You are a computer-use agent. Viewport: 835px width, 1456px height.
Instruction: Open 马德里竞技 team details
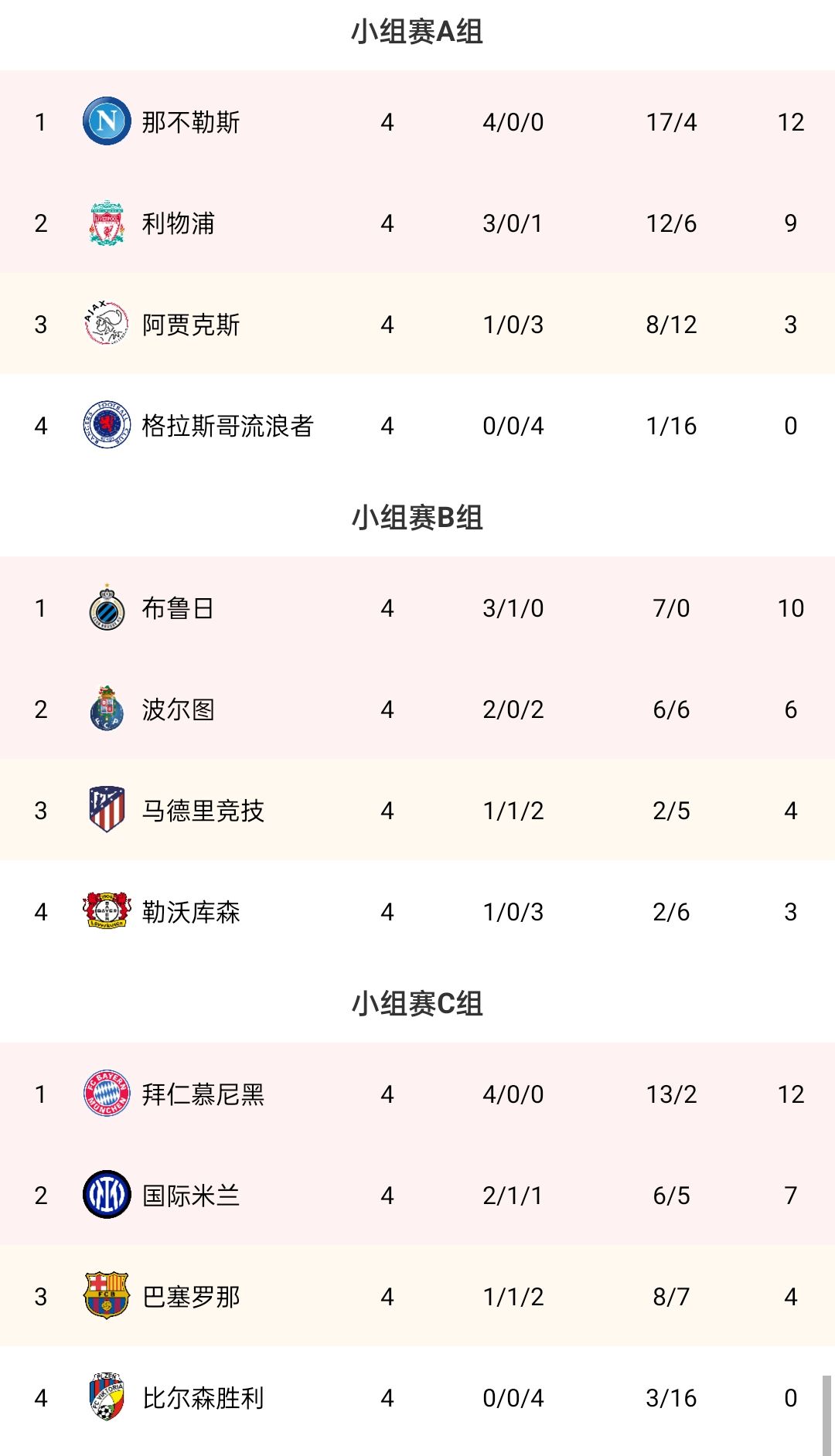point(417,810)
